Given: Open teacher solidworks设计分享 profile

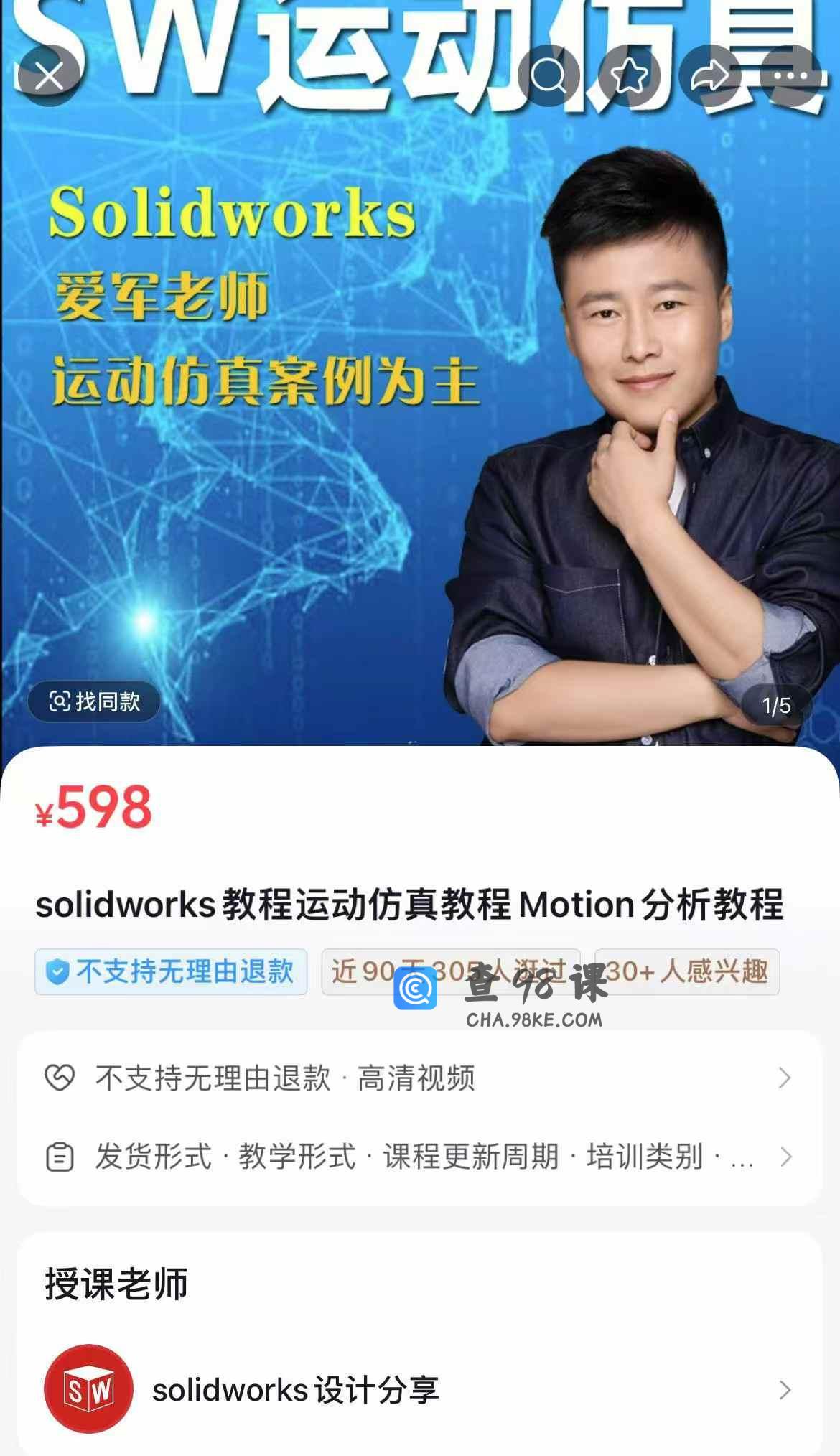Looking at the screenshot, I should [x=419, y=1389].
